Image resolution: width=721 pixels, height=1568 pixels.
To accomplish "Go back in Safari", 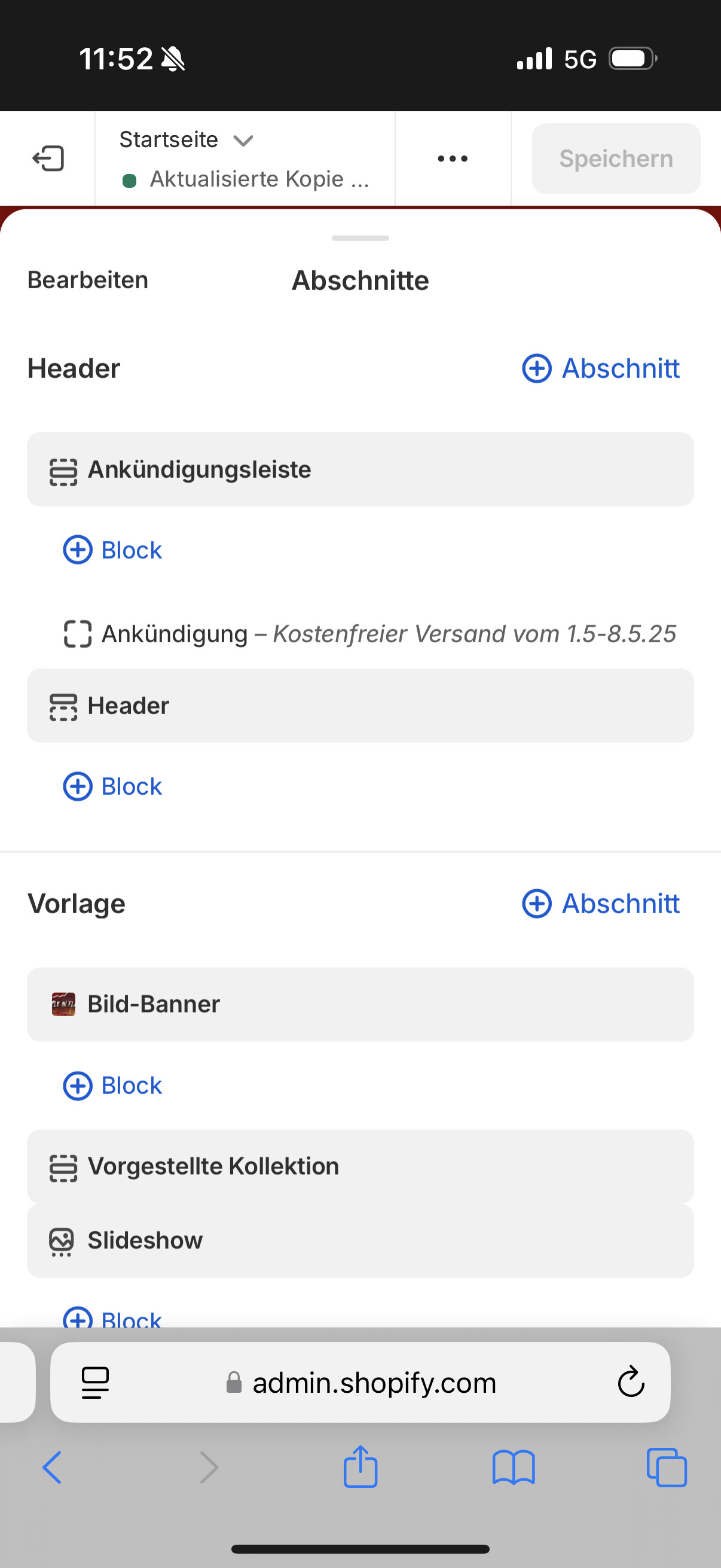I will pyautogui.click(x=53, y=1467).
